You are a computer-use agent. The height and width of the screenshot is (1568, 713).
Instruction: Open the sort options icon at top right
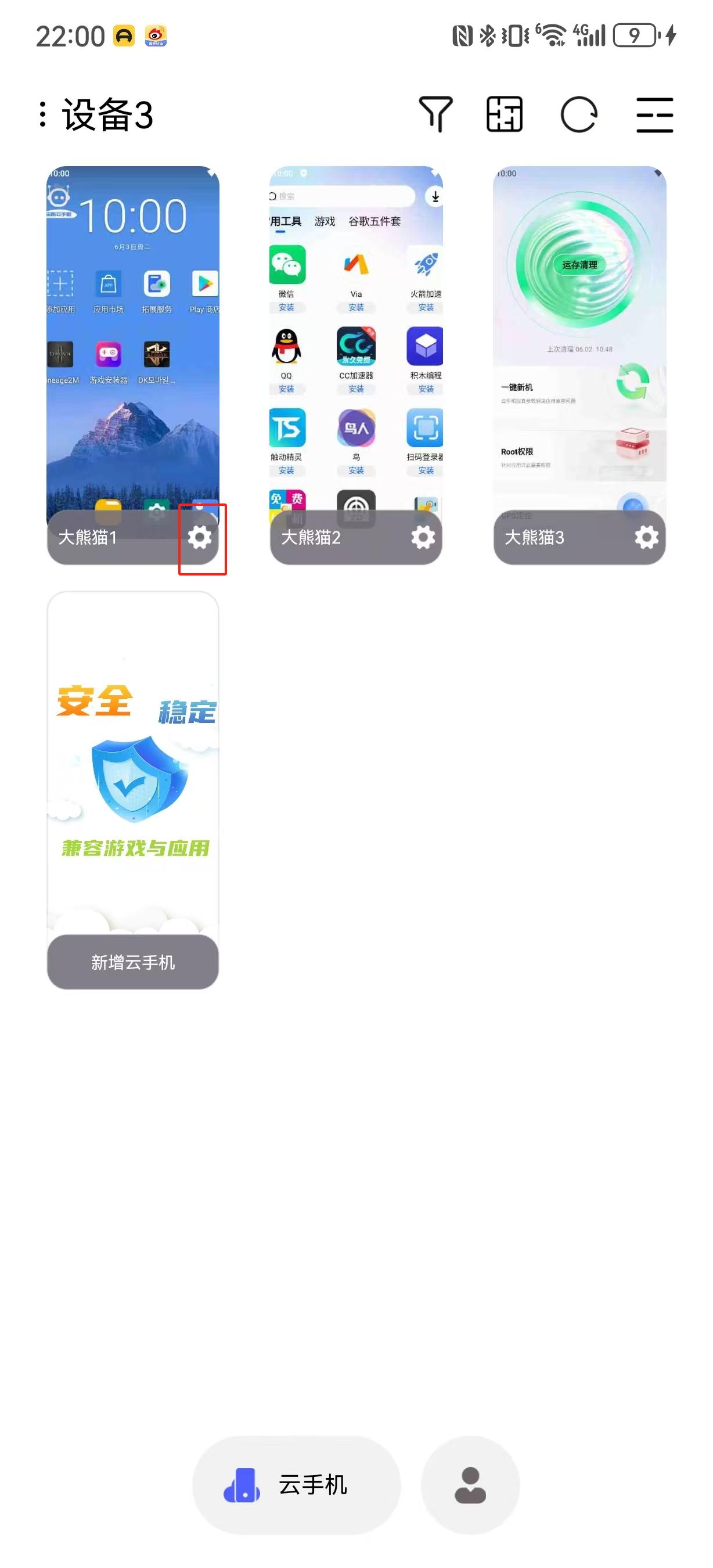point(654,115)
